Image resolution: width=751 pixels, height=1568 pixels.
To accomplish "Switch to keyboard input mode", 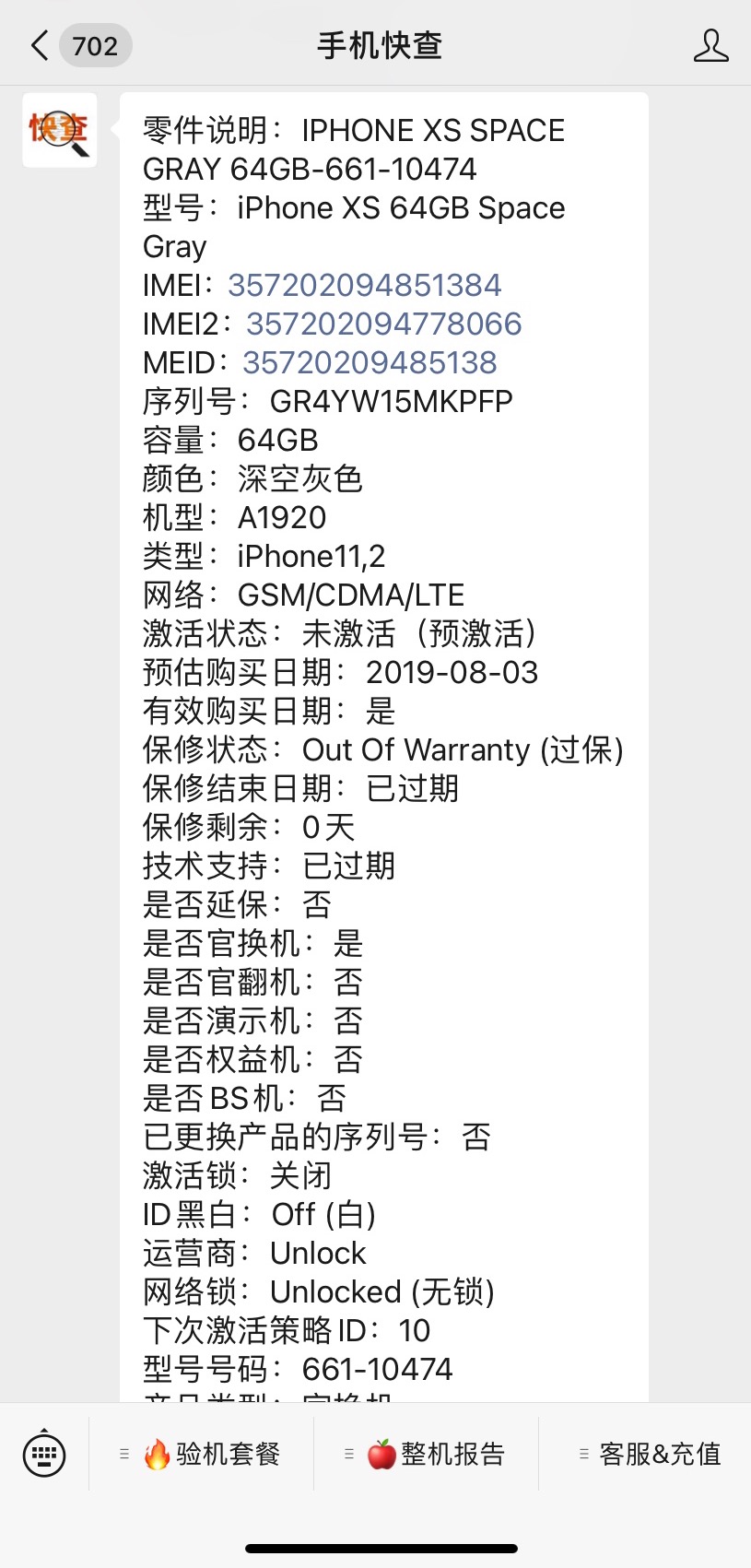I will (44, 1455).
